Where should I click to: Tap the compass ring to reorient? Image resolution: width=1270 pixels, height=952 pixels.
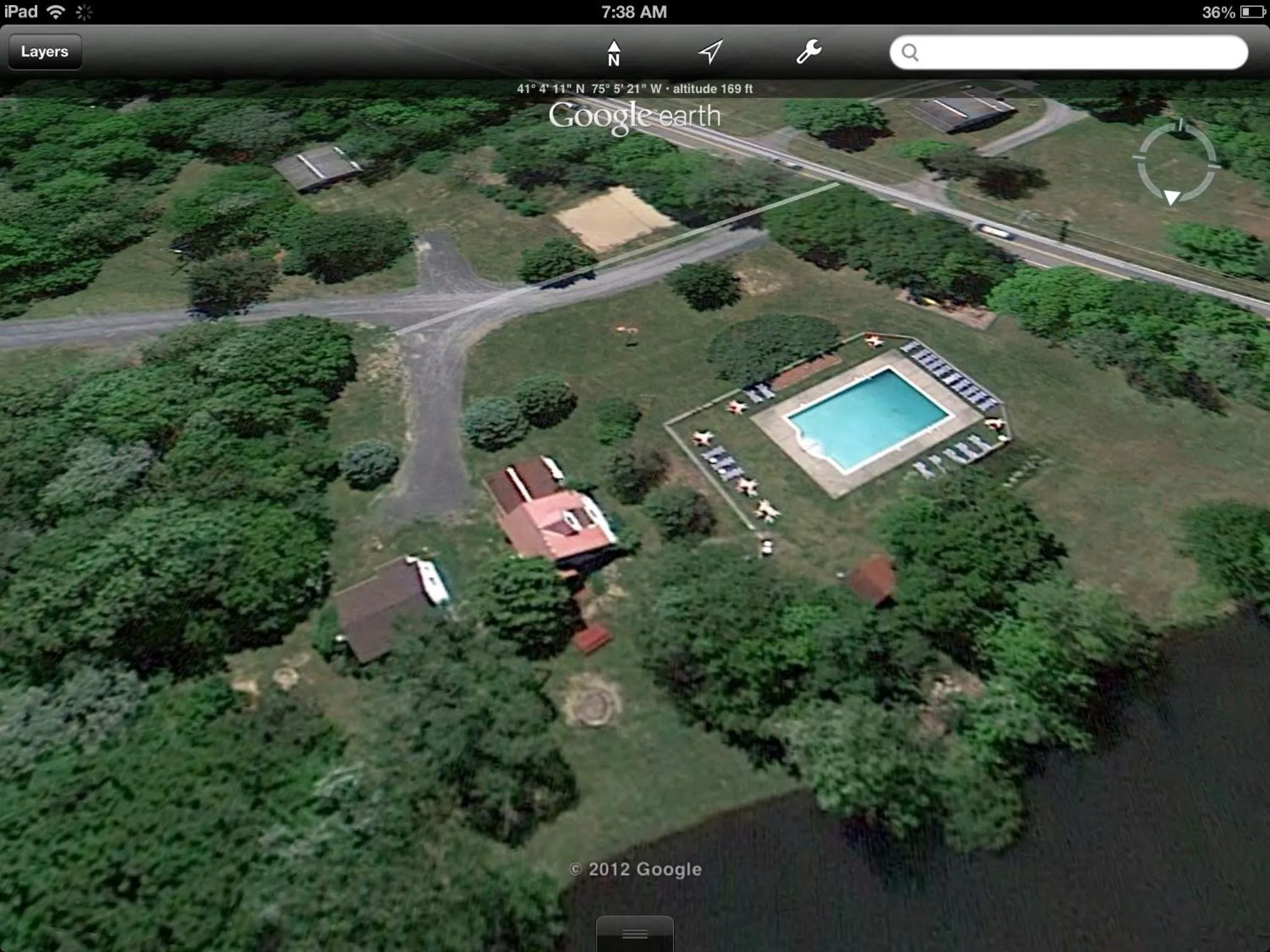[1176, 164]
